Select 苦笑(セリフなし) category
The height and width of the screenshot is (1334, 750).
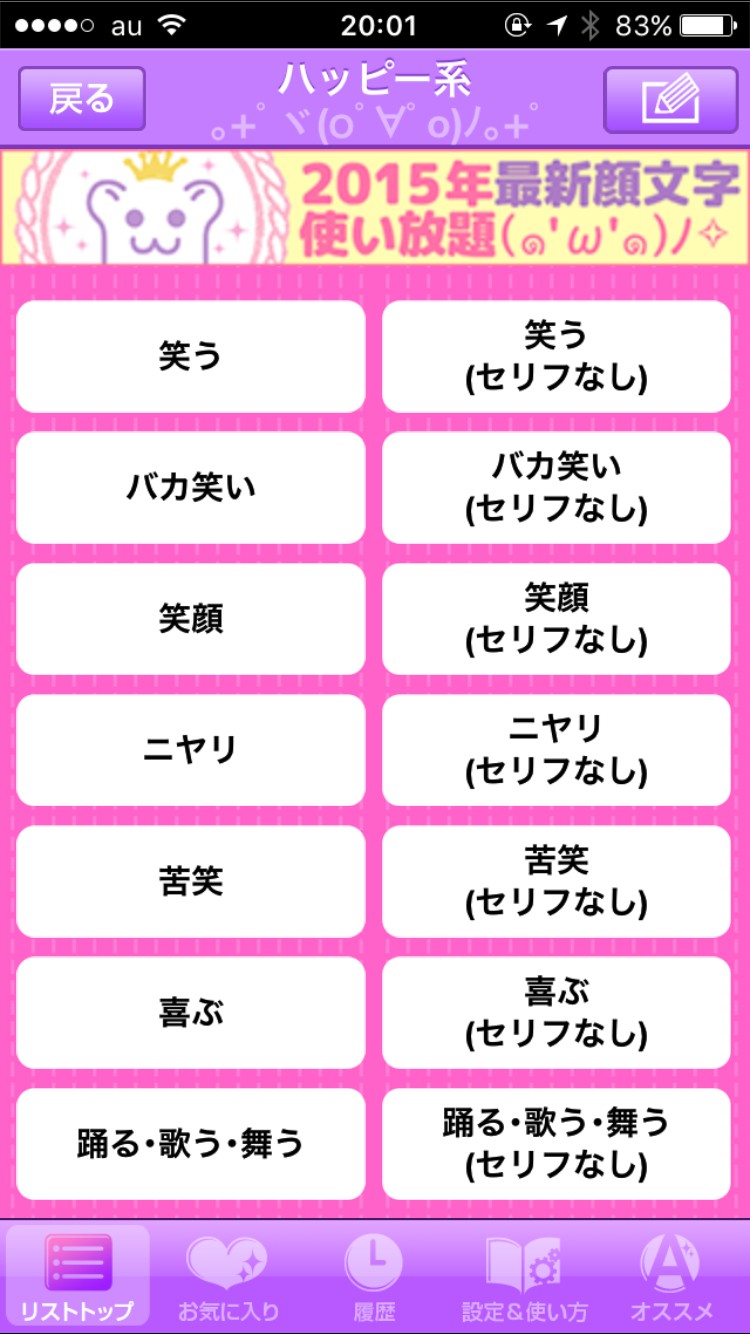click(x=556, y=881)
